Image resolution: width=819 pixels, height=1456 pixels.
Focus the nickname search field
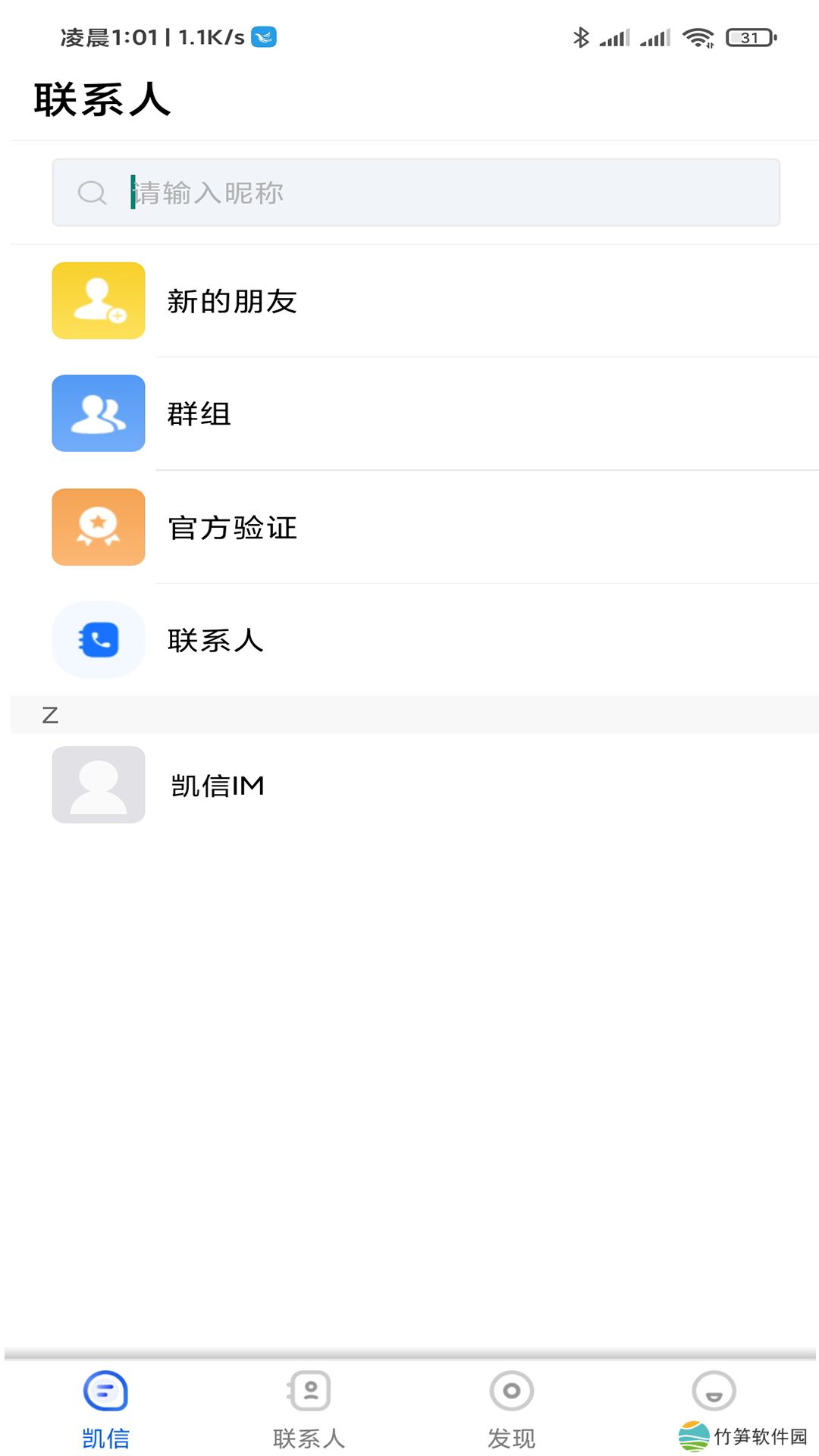[x=416, y=193]
